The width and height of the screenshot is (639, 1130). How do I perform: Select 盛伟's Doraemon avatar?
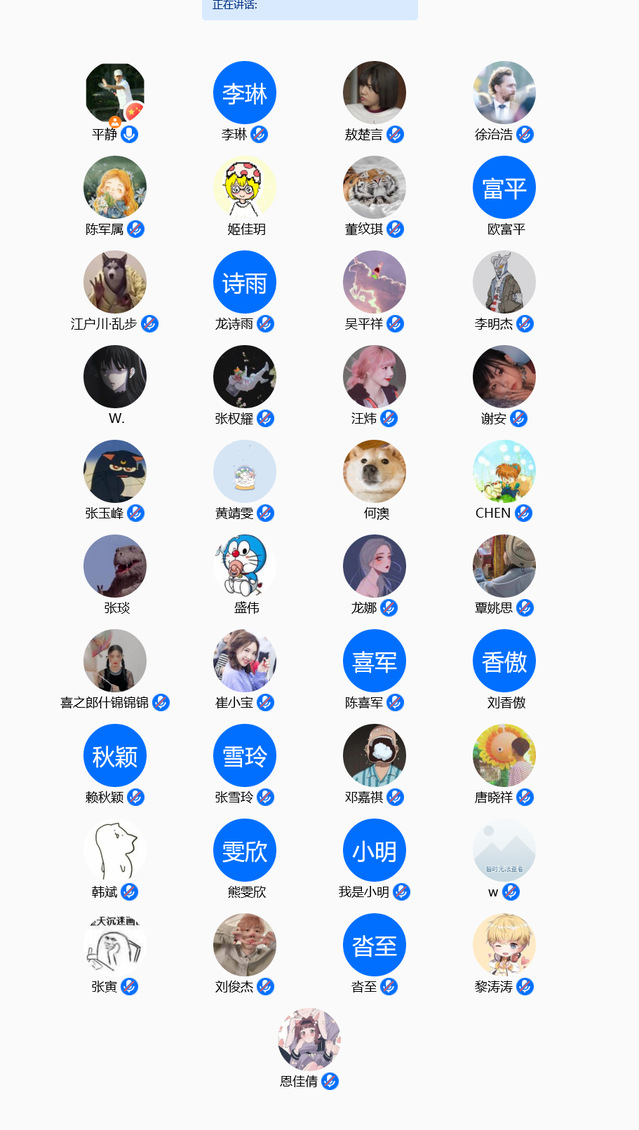click(x=245, y=566)
